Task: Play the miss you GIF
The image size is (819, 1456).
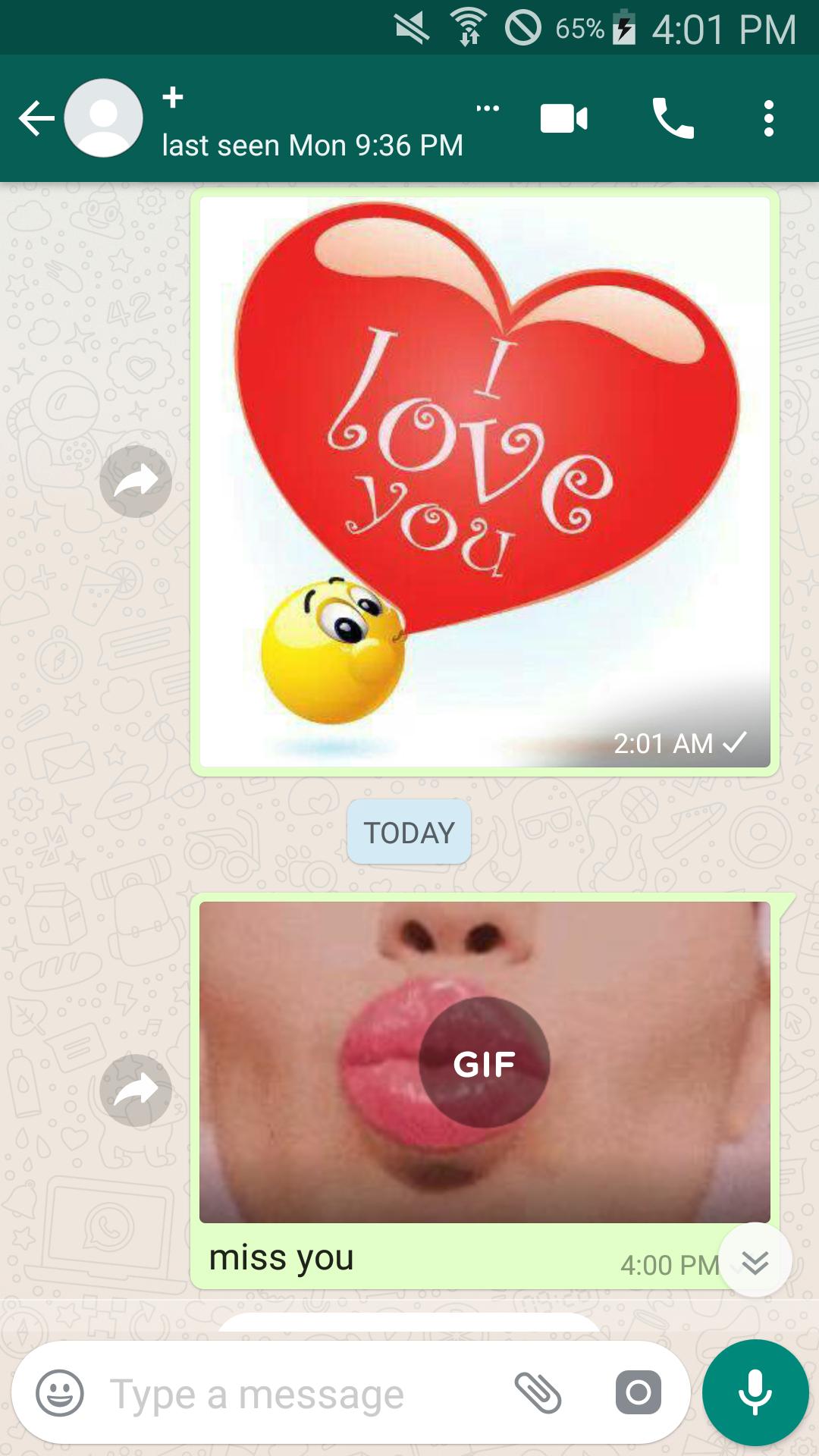Action: pyautogui.click(x=485, y=1062)
